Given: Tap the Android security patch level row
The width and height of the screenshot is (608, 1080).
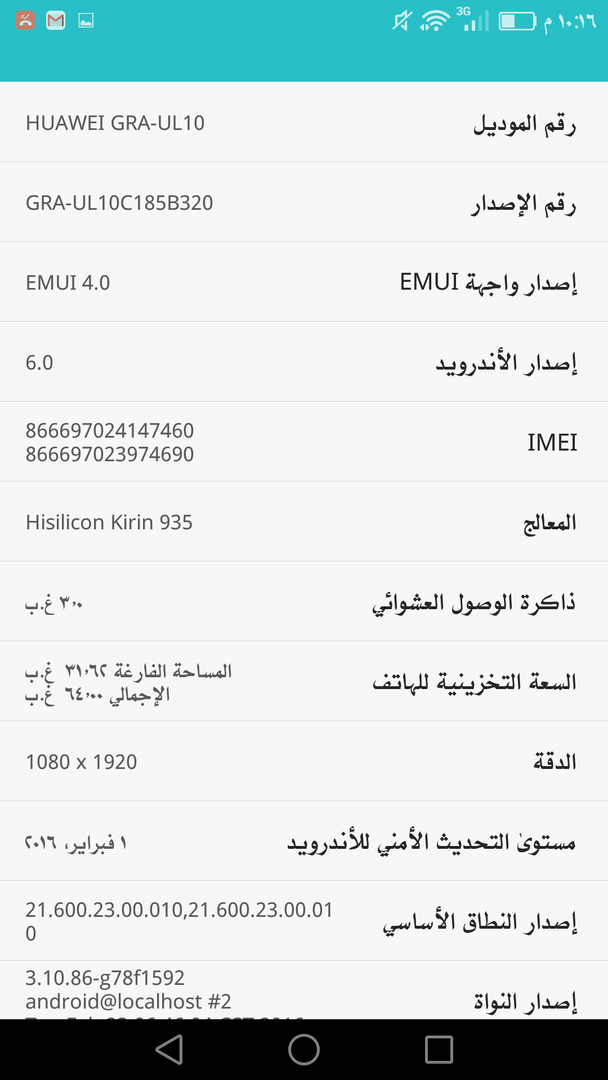Looking at the screenshot, I should click(x=304, y=842).
